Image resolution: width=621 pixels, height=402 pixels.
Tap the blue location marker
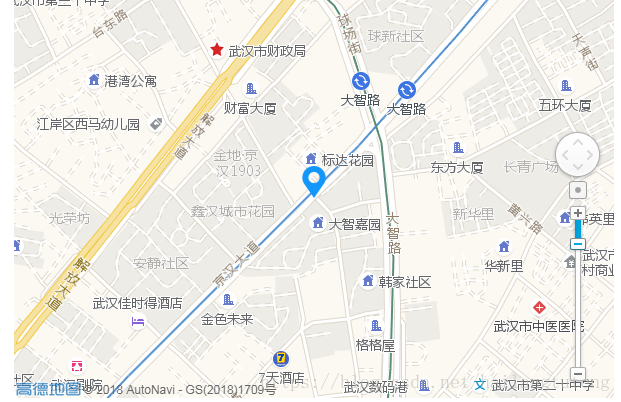[x=314, y=181]
